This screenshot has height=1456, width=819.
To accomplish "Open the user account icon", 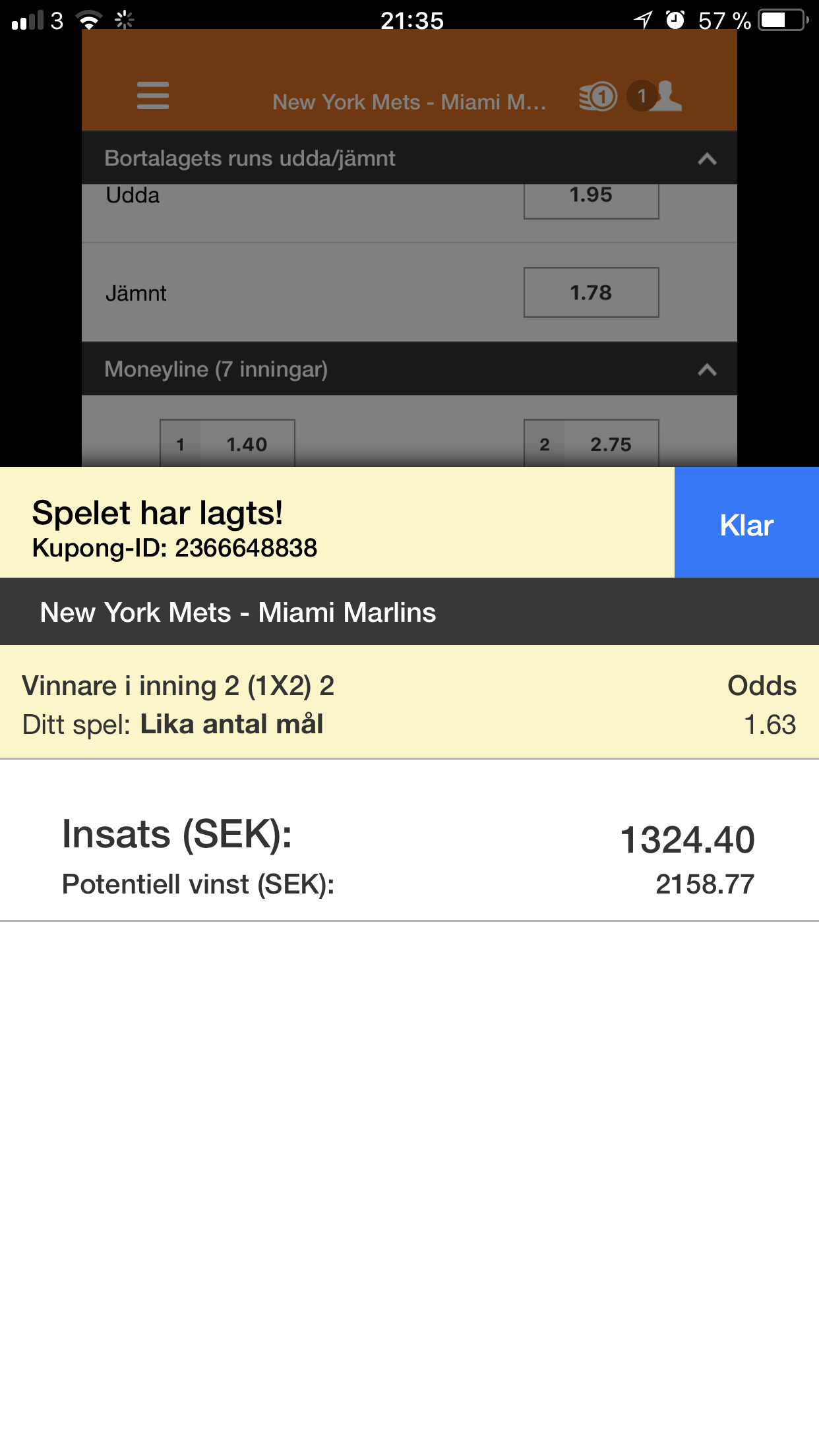I will pos(655,96).
